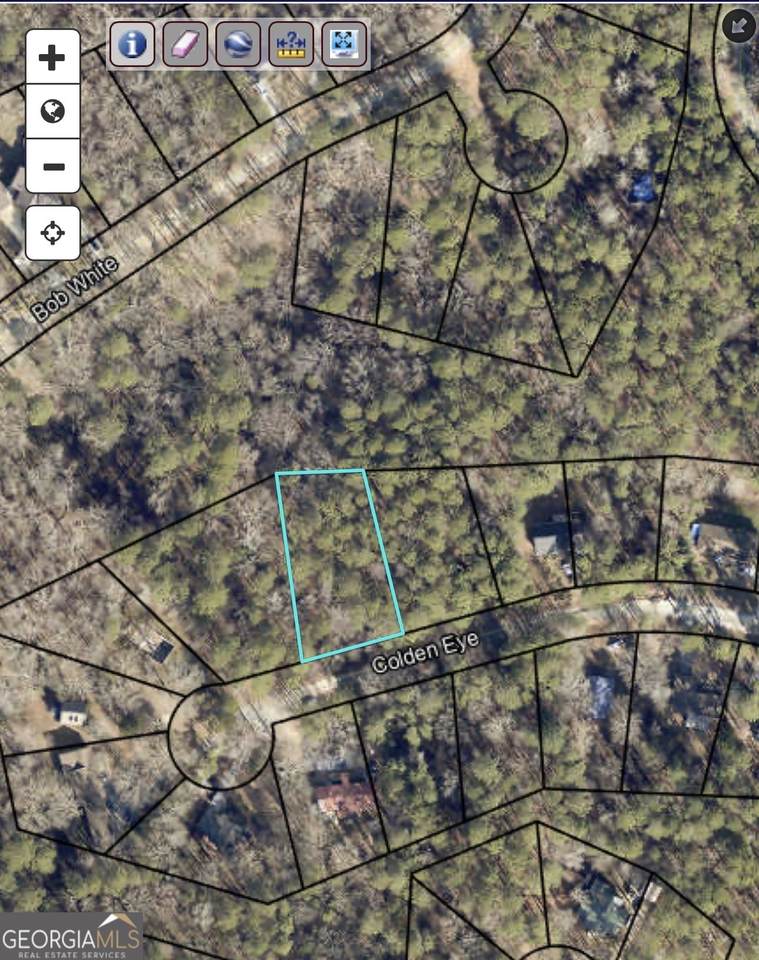Activate the measure distance ruler tool
This screenshot has height=960, width=759.
coord(291,44)
